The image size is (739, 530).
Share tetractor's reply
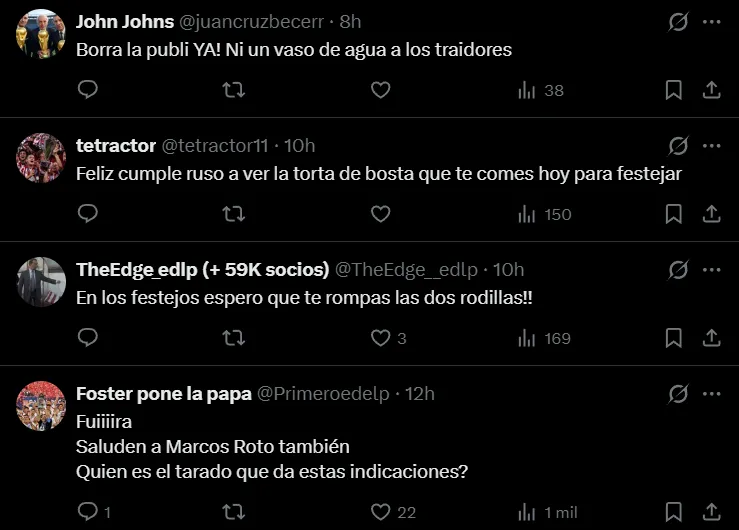(711, 214)
